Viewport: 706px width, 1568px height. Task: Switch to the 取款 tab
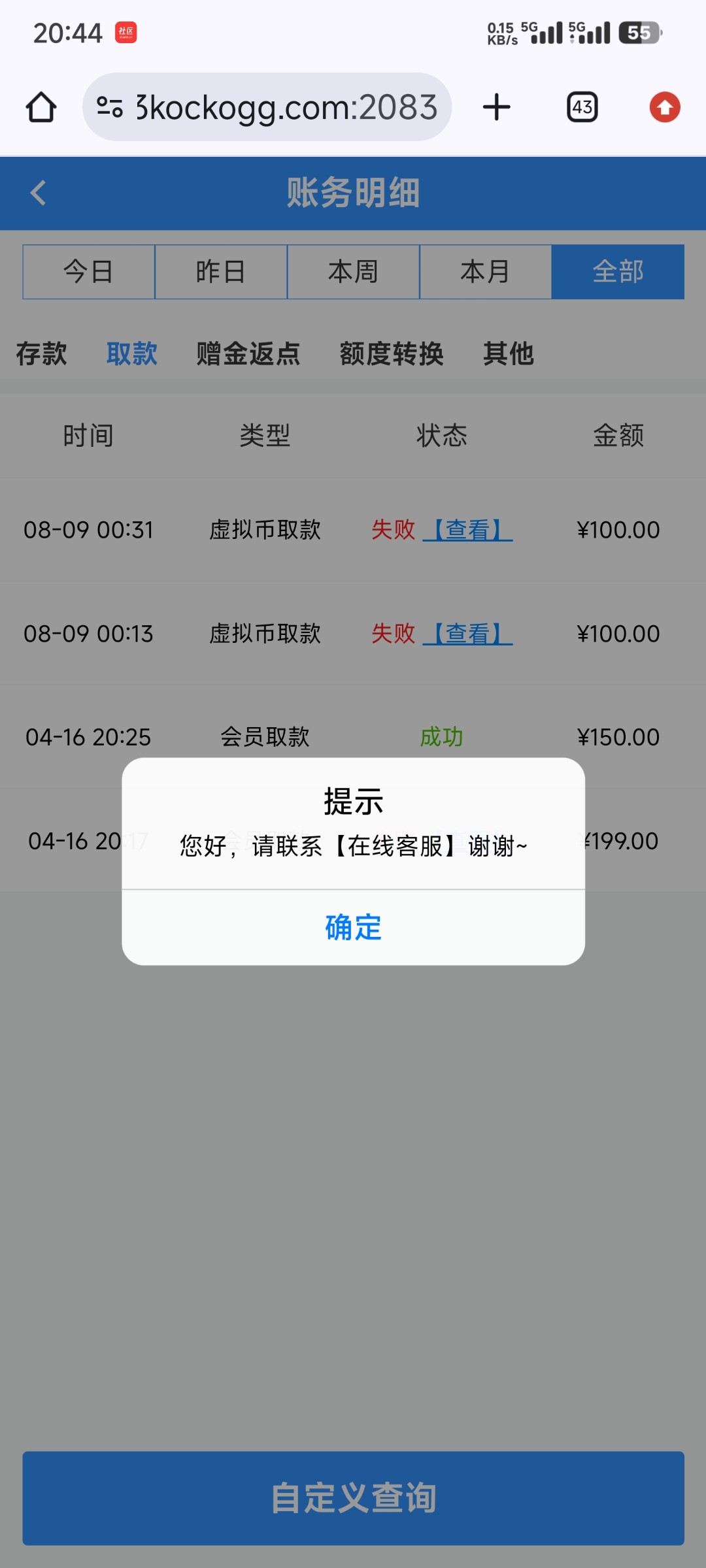[x=131, y=353]
